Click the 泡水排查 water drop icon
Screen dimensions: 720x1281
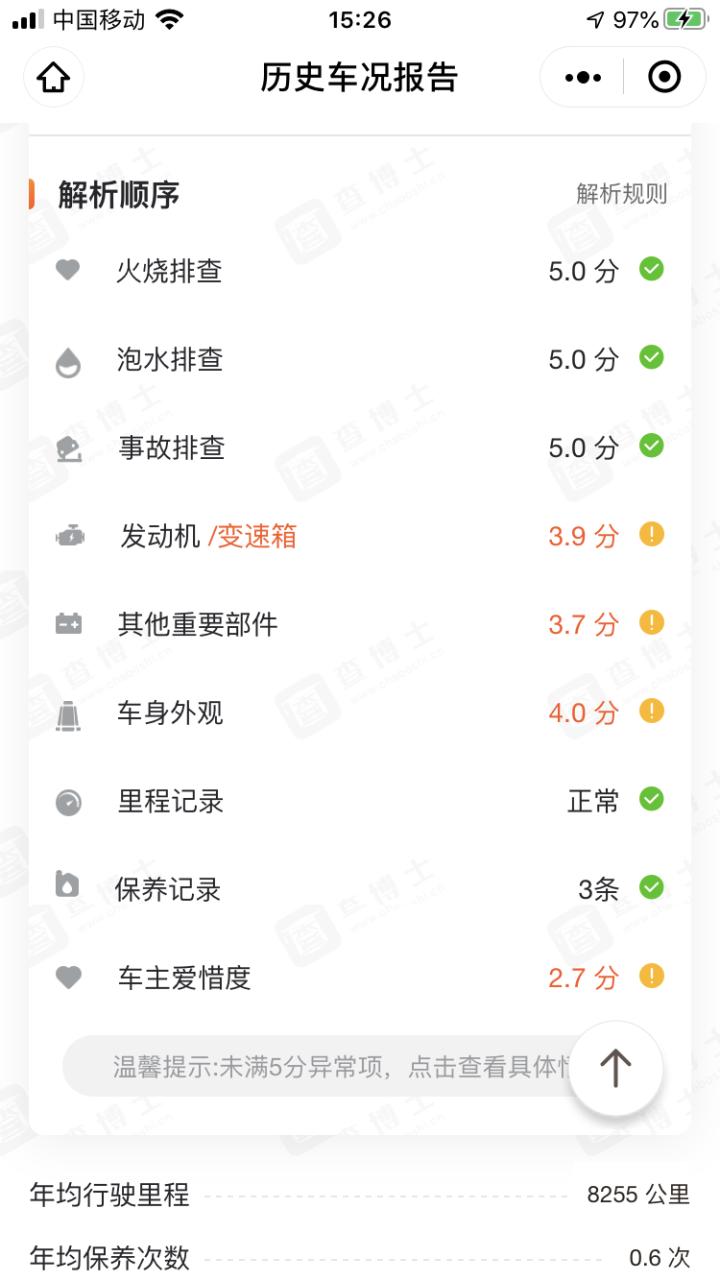pyautogui.click(x=68, y=360)
